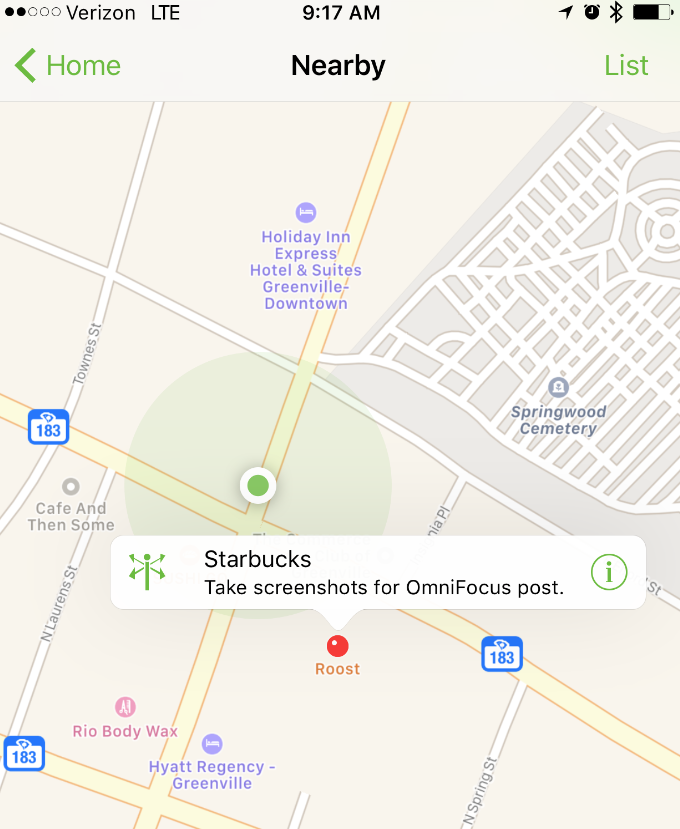
Task: Tap the red Roost map pin
Action: (x=338, y=646)
